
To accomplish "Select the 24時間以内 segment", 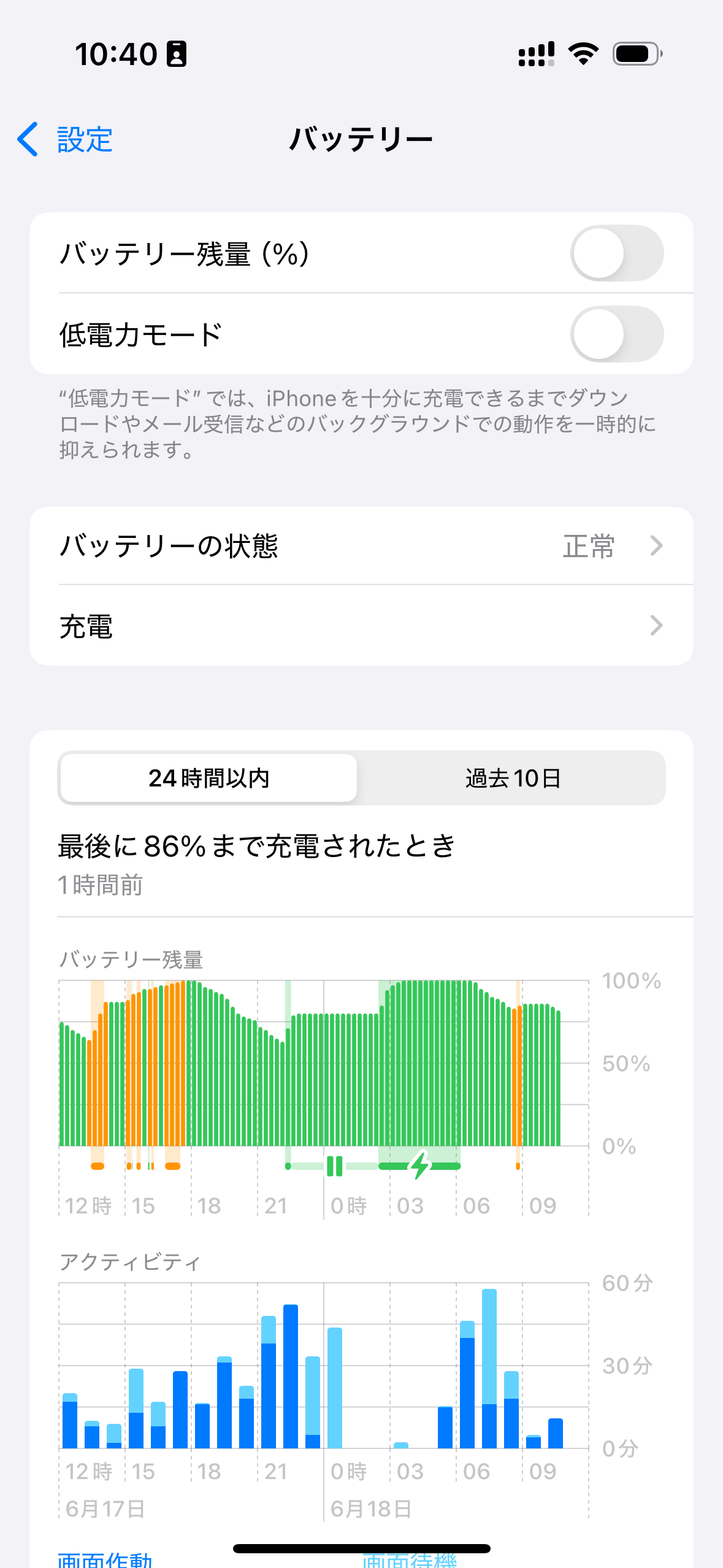I will 209,778.
